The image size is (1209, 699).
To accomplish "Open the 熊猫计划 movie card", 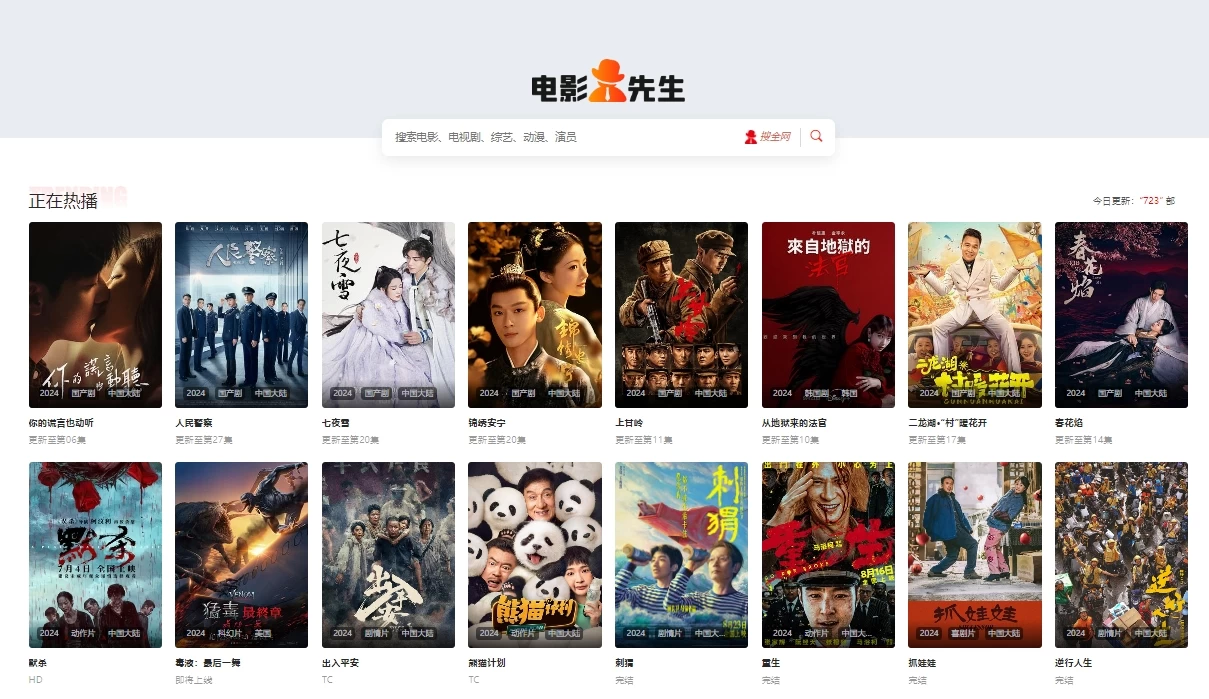I will 534,554.
